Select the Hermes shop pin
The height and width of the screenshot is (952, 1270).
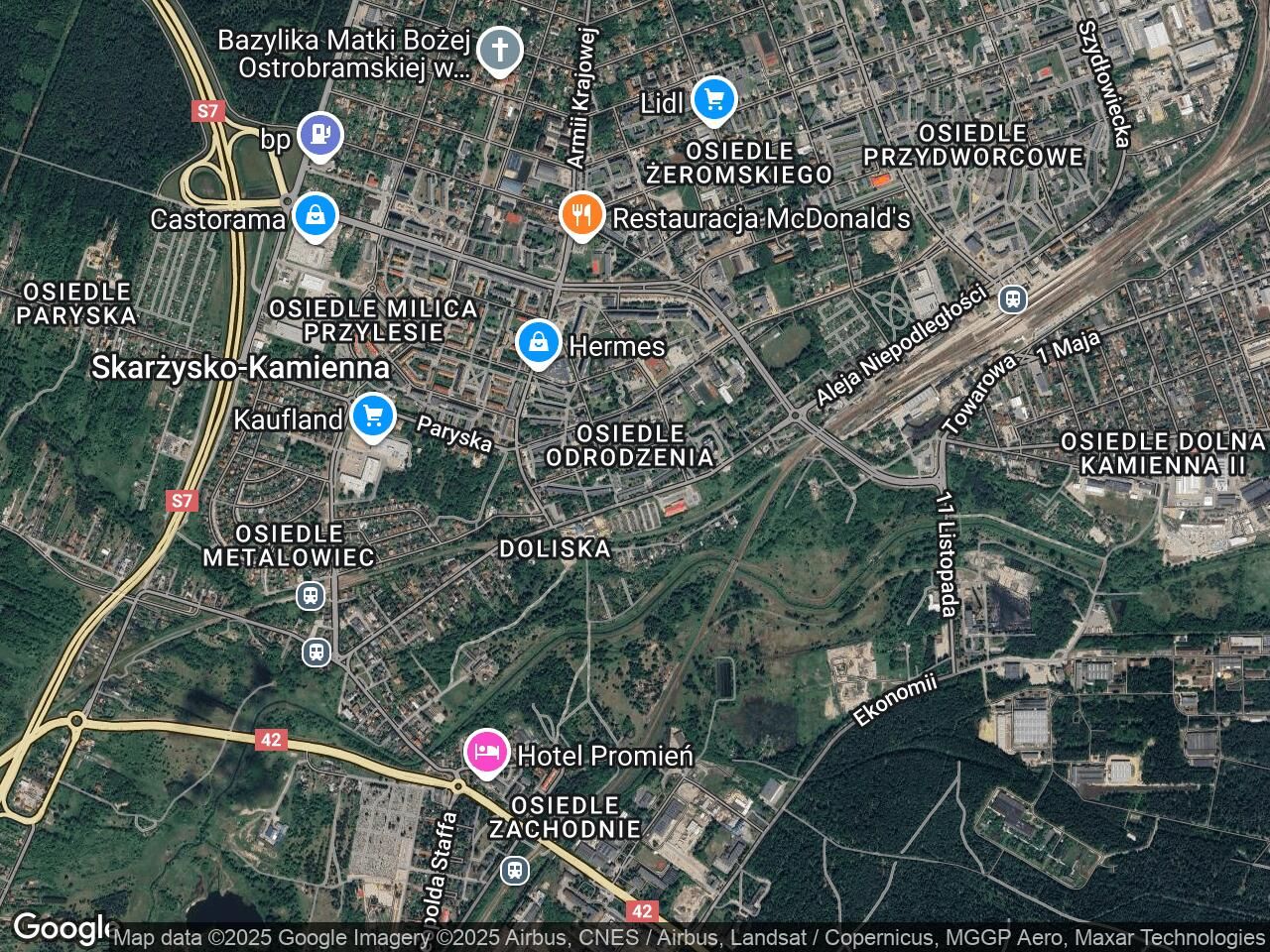[x=538, y=343]
